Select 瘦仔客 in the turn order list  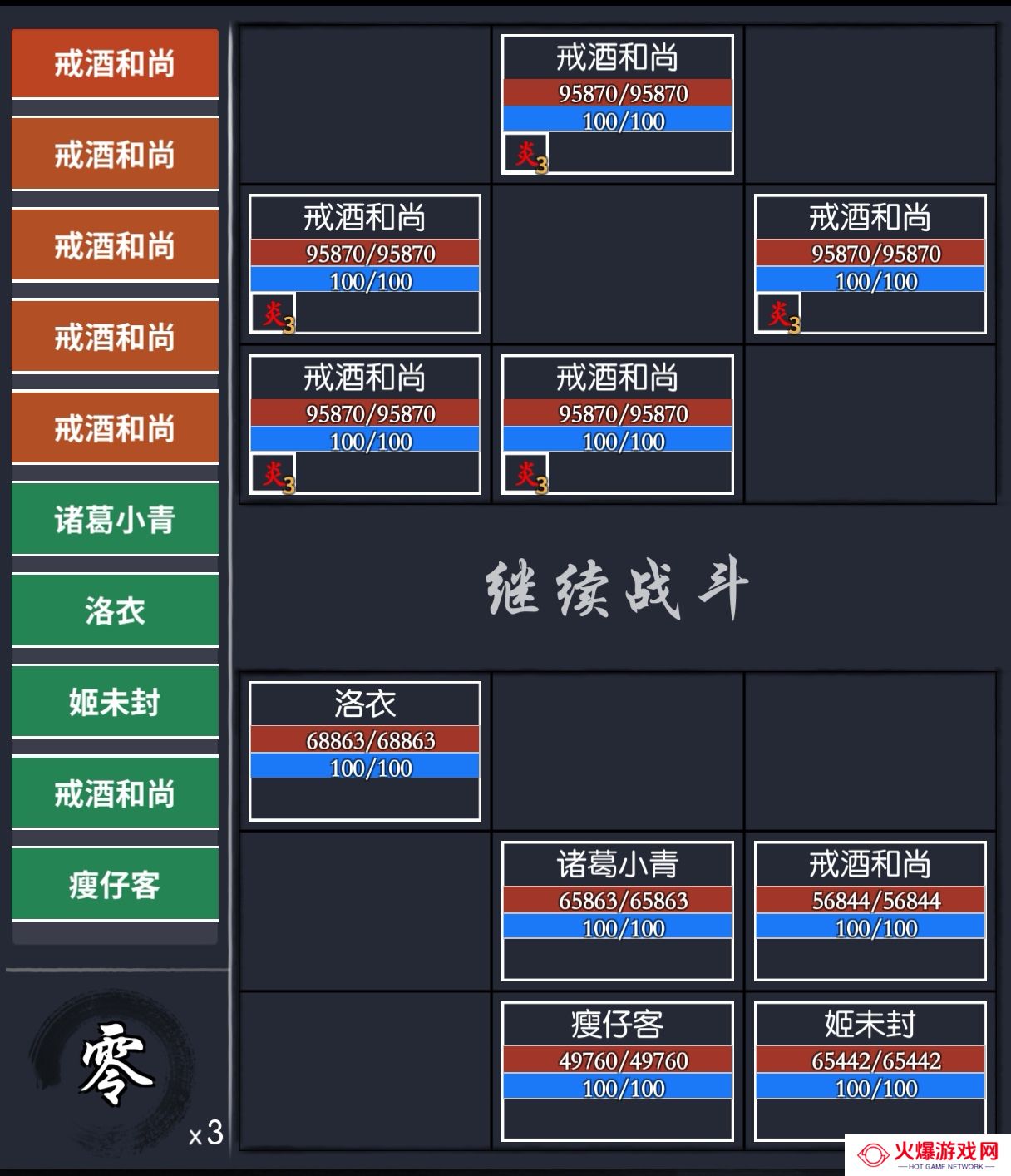[115, 885]
